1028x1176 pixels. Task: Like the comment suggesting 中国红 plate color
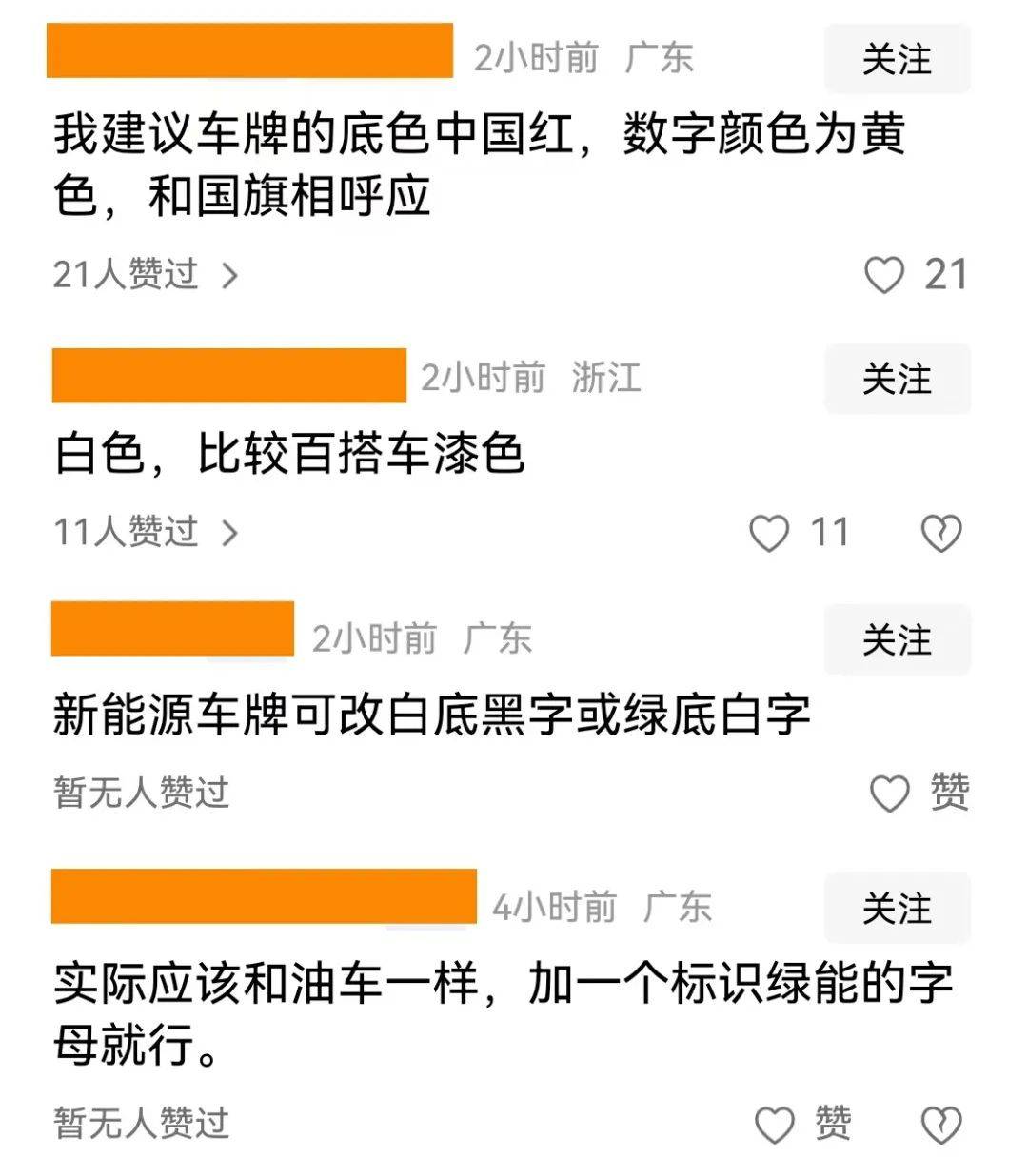click(883, 275)
